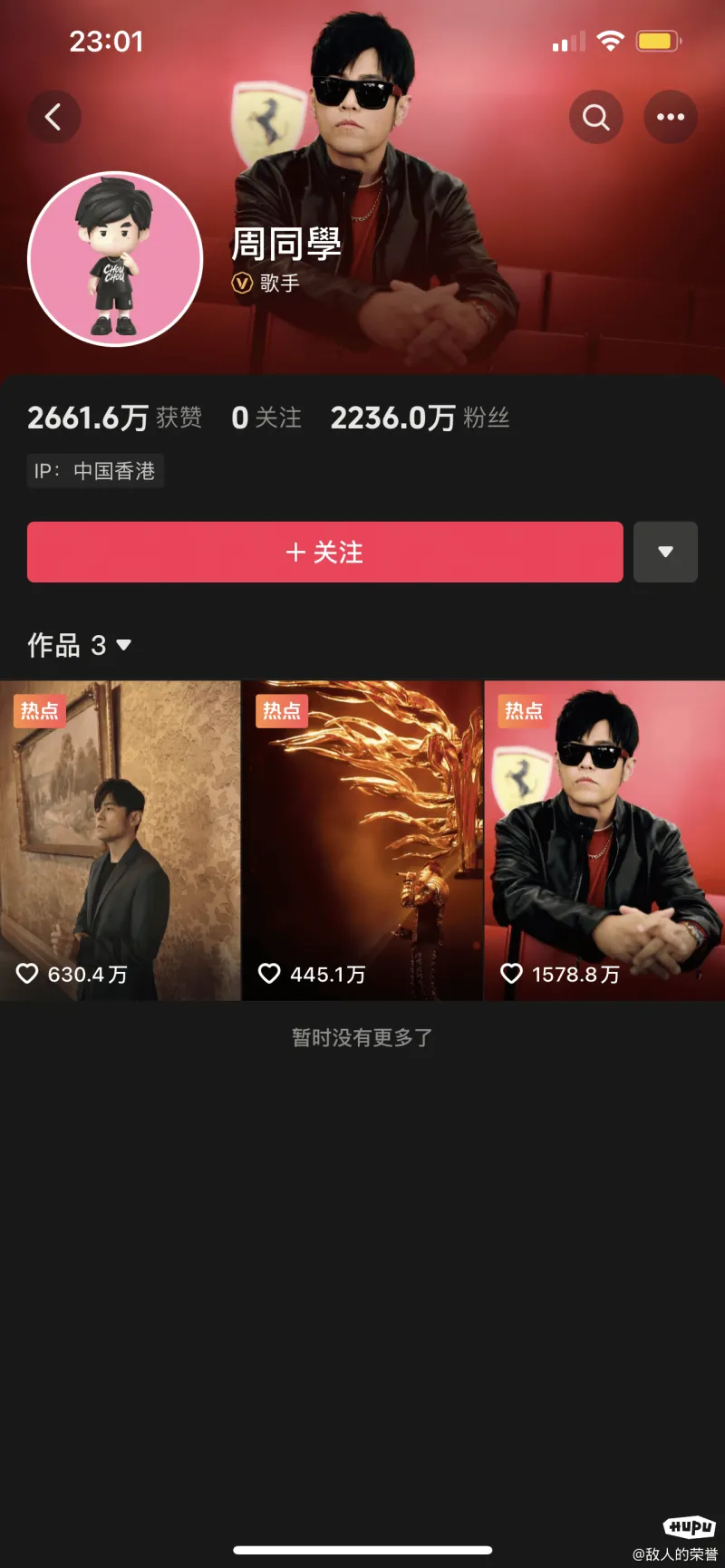Open the three-dot overflow menu
The width and height of the screenshot is (725, 1568).
pos(670,117)
